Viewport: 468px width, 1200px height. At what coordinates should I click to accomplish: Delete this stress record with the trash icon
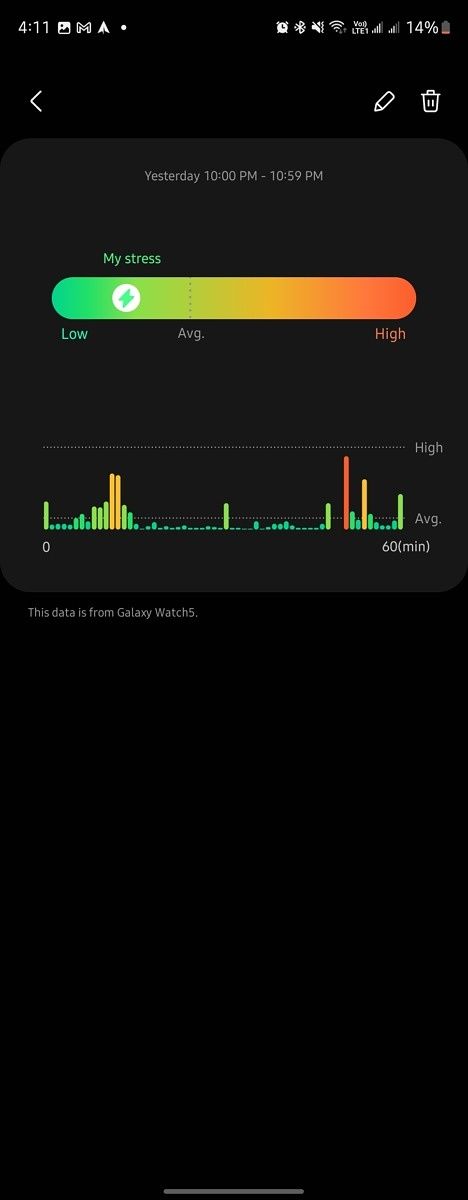pos(430,101)
